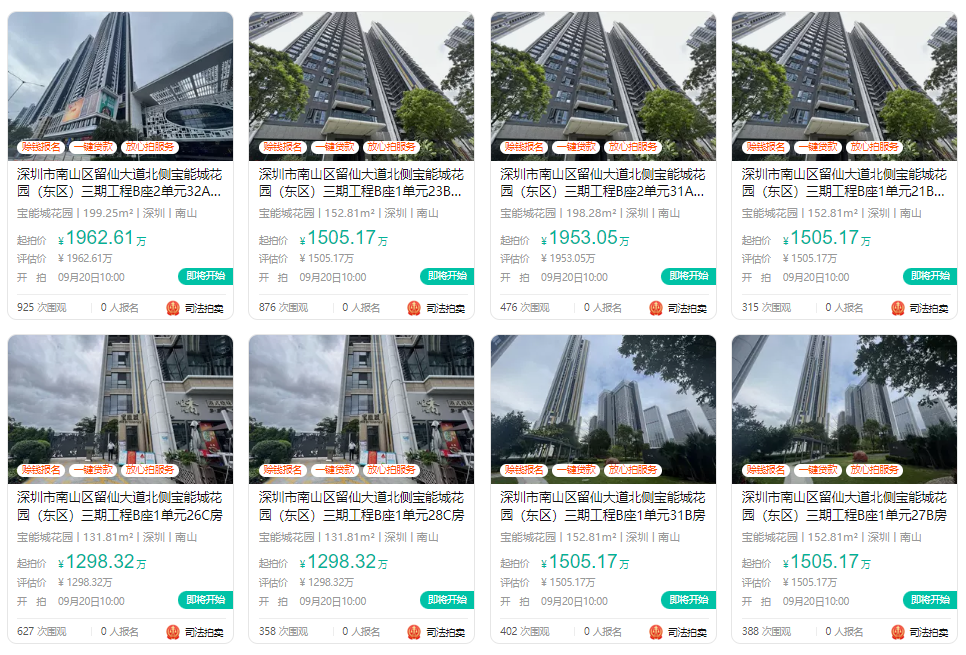Open the B座2单元32A auction listing
The width and height of the screenshot is (966, 655).
click(x=120, y=182)
